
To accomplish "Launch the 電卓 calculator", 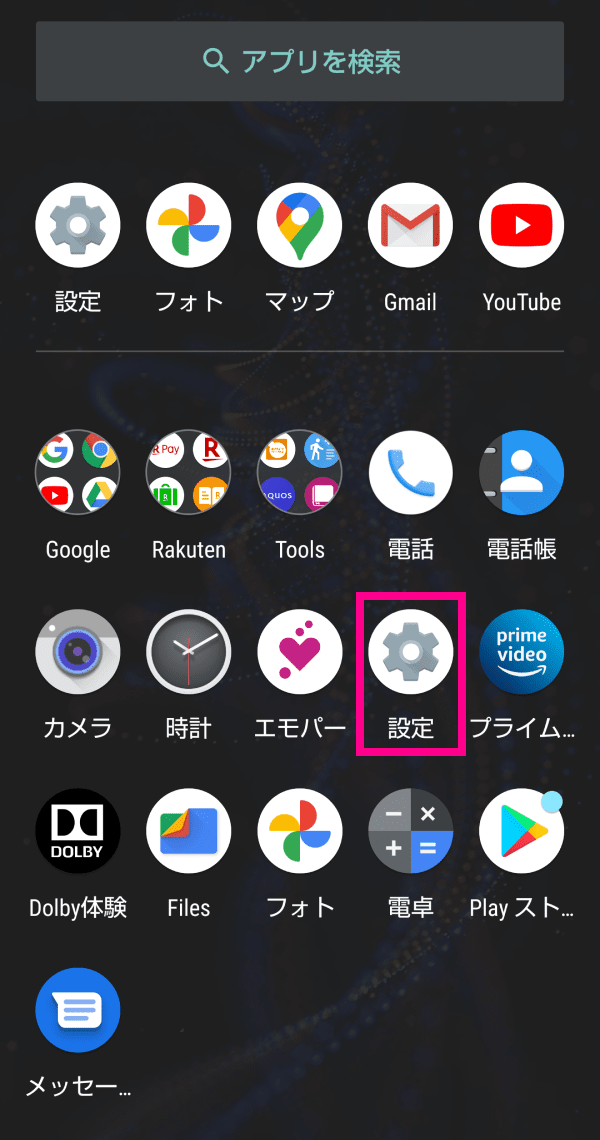I will 411,831.
